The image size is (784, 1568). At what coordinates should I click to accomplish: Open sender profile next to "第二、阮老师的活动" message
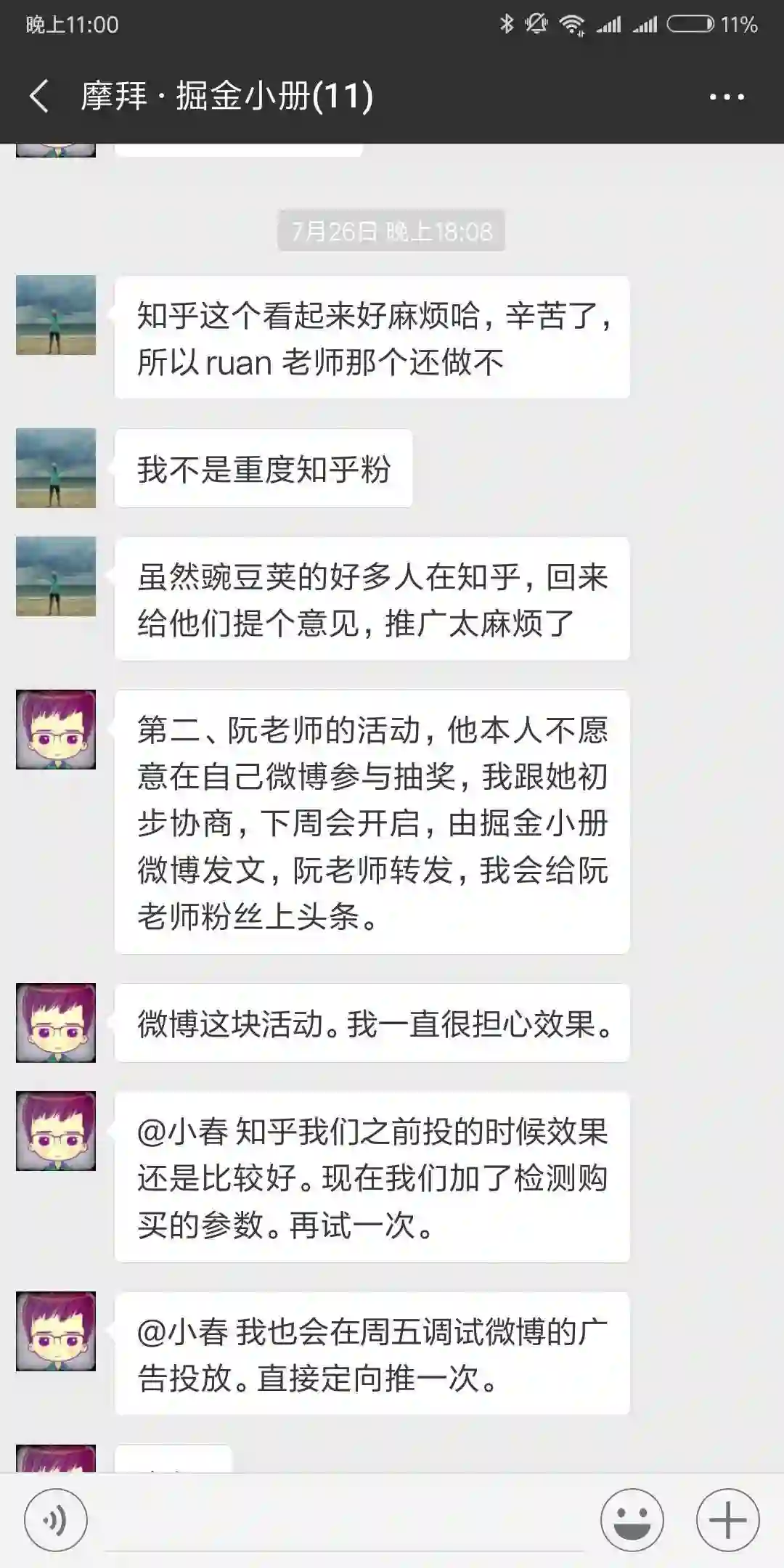(56, 730)
